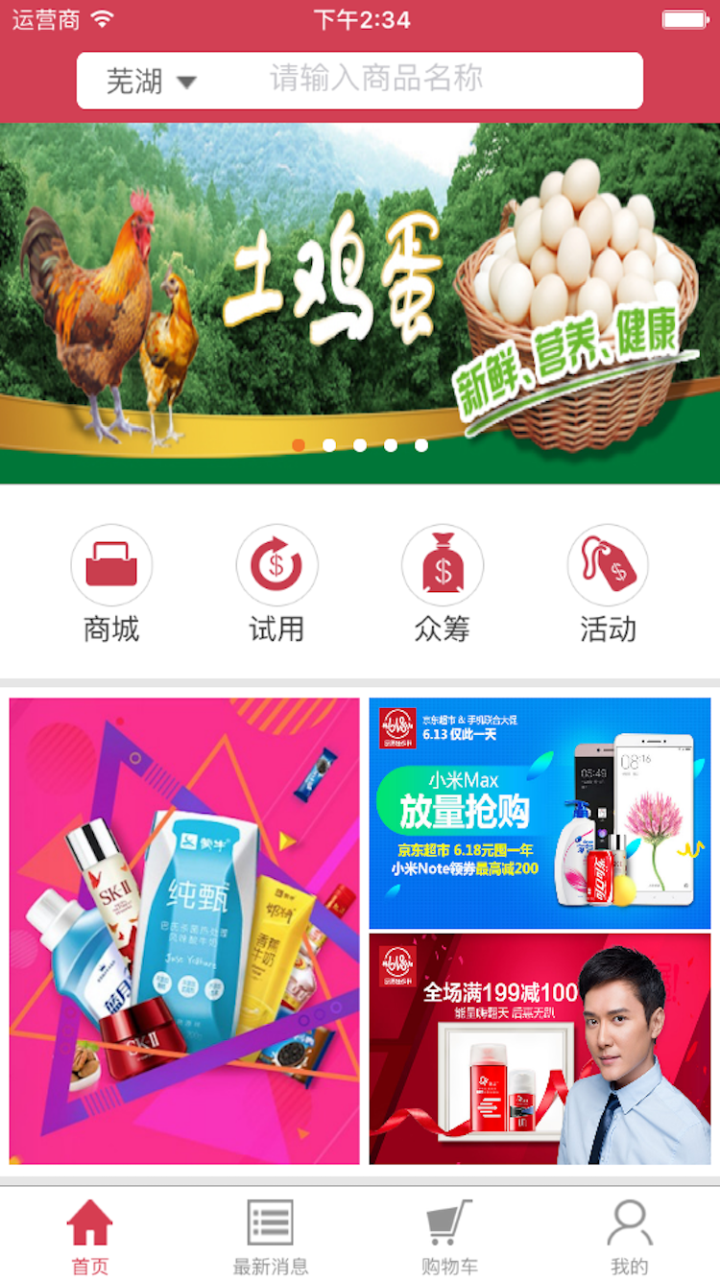Open the 活动 activities section
Viewport: 720px width, 1280px height.
pos(608,584)
